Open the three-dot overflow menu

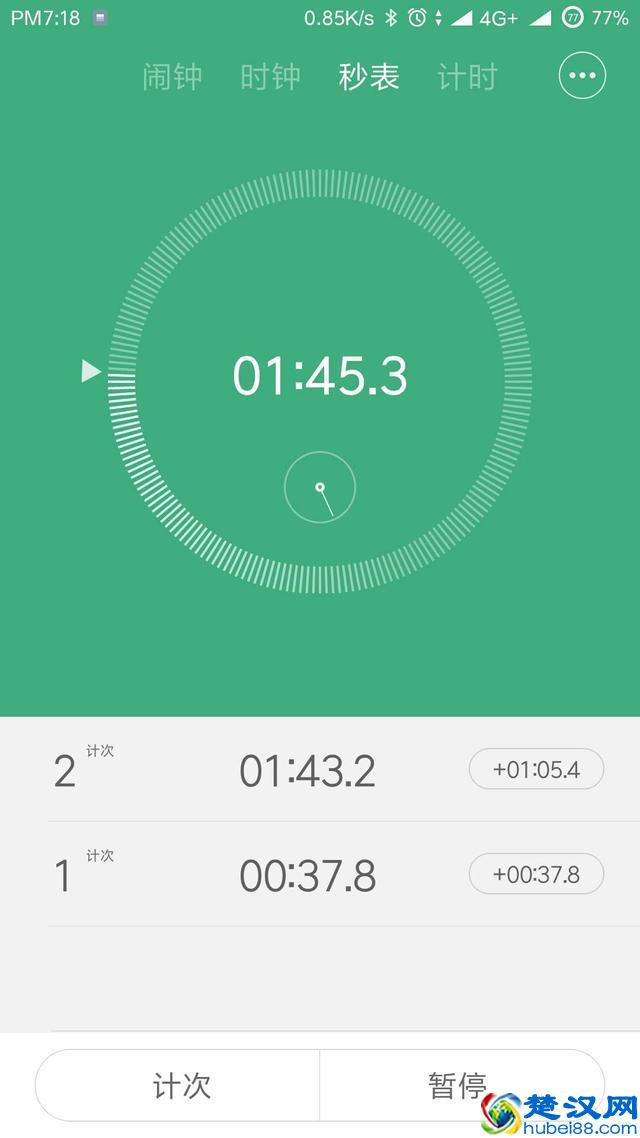[582, 76]
